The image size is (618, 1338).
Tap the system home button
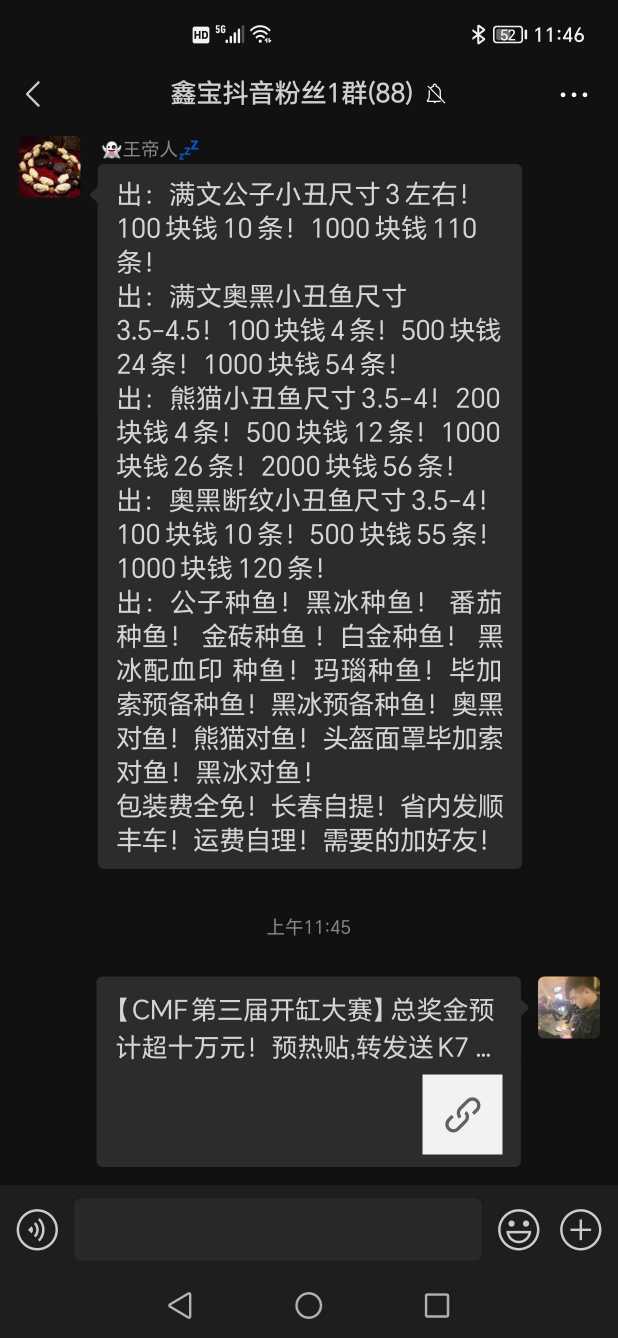tap(308, 1305)
